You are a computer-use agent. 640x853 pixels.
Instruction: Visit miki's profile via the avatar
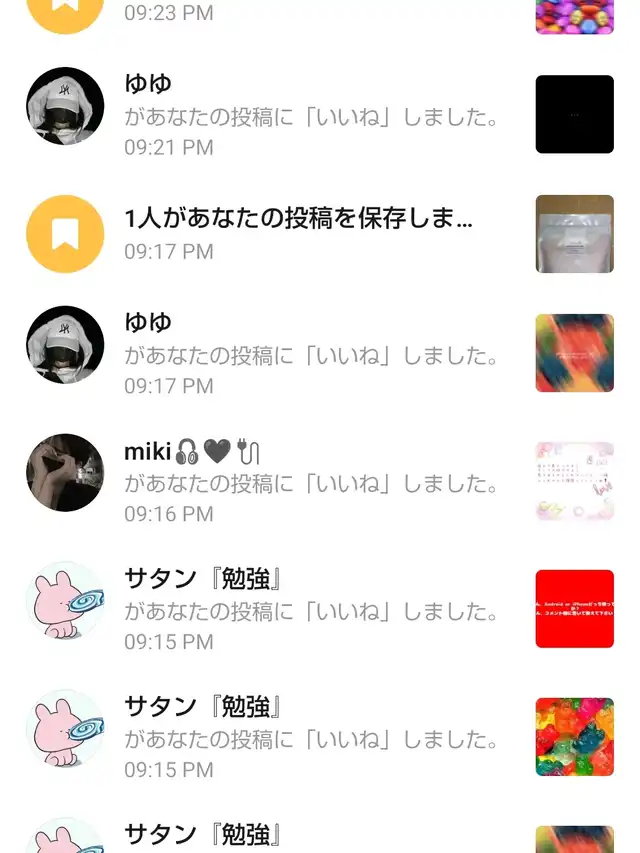tap(65, 473)
